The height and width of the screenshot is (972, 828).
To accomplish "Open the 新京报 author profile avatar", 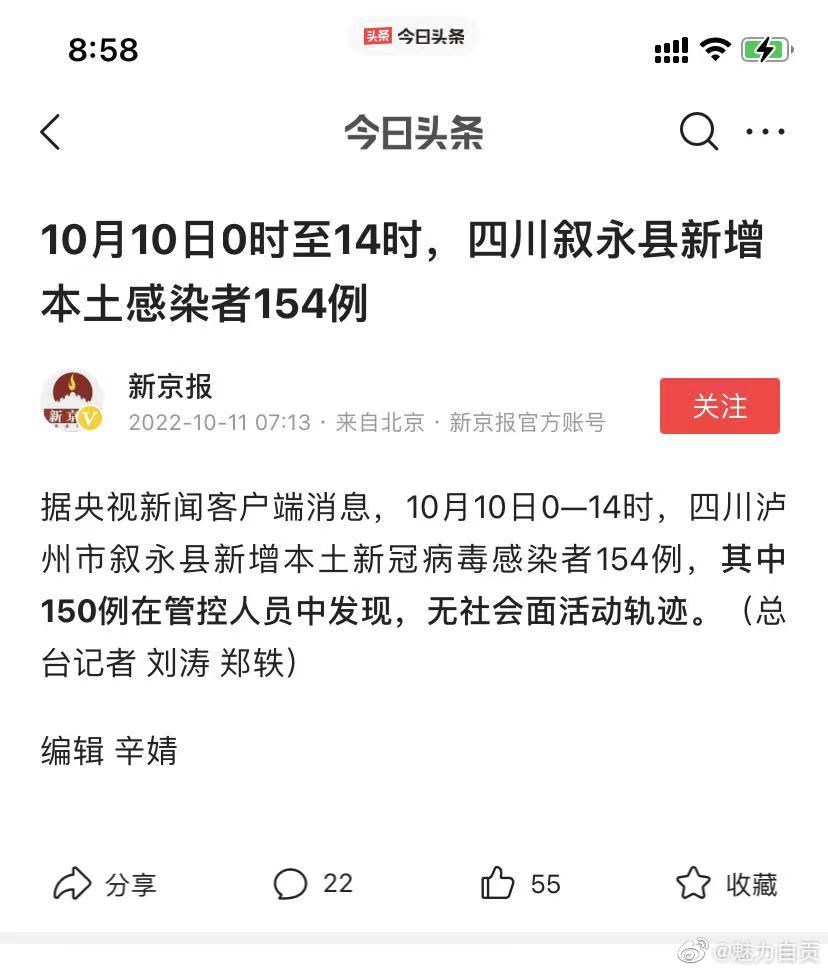I will (x=72, y=402).
